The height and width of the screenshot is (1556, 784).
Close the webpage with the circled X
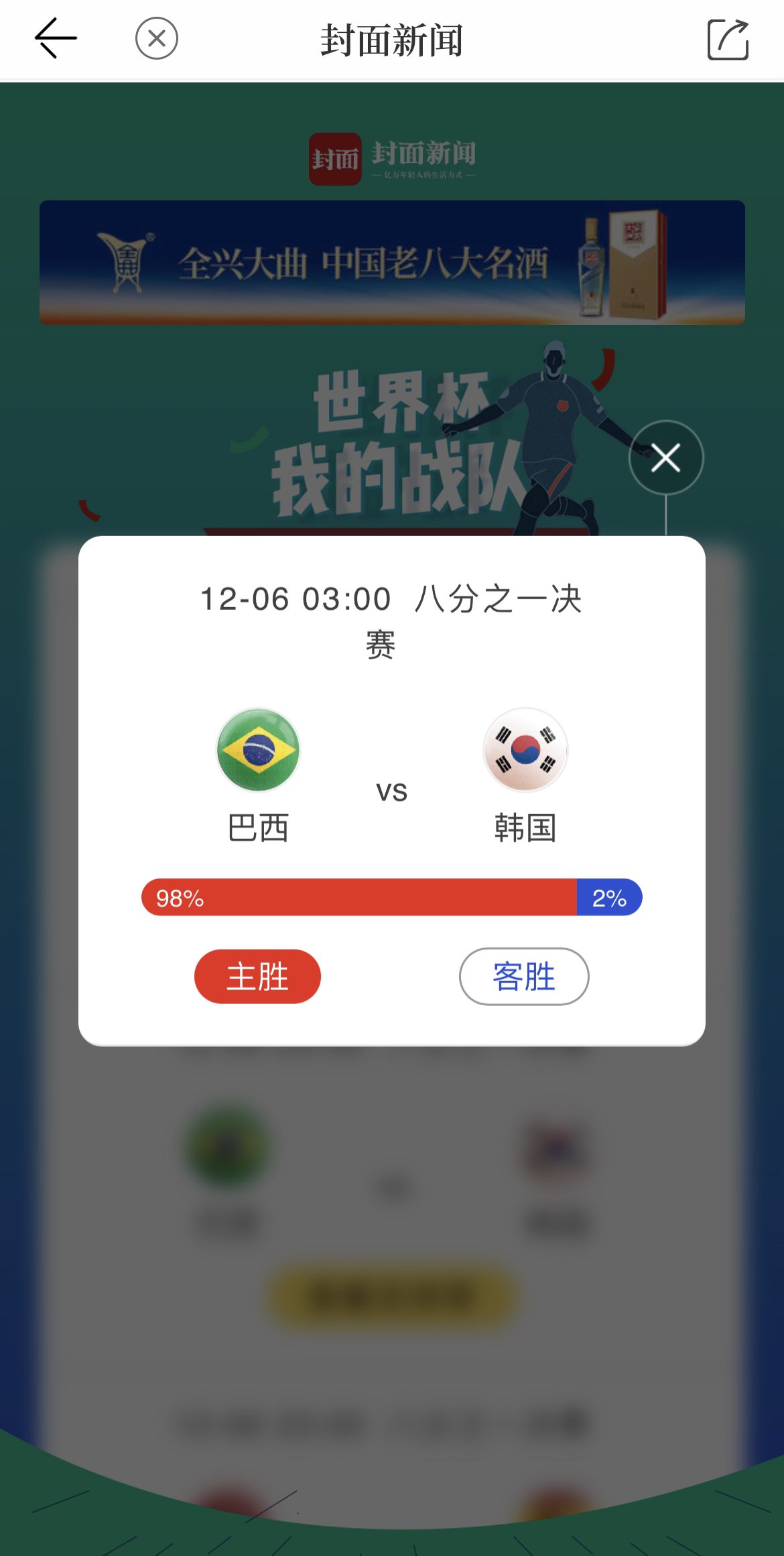click(156, 39)
